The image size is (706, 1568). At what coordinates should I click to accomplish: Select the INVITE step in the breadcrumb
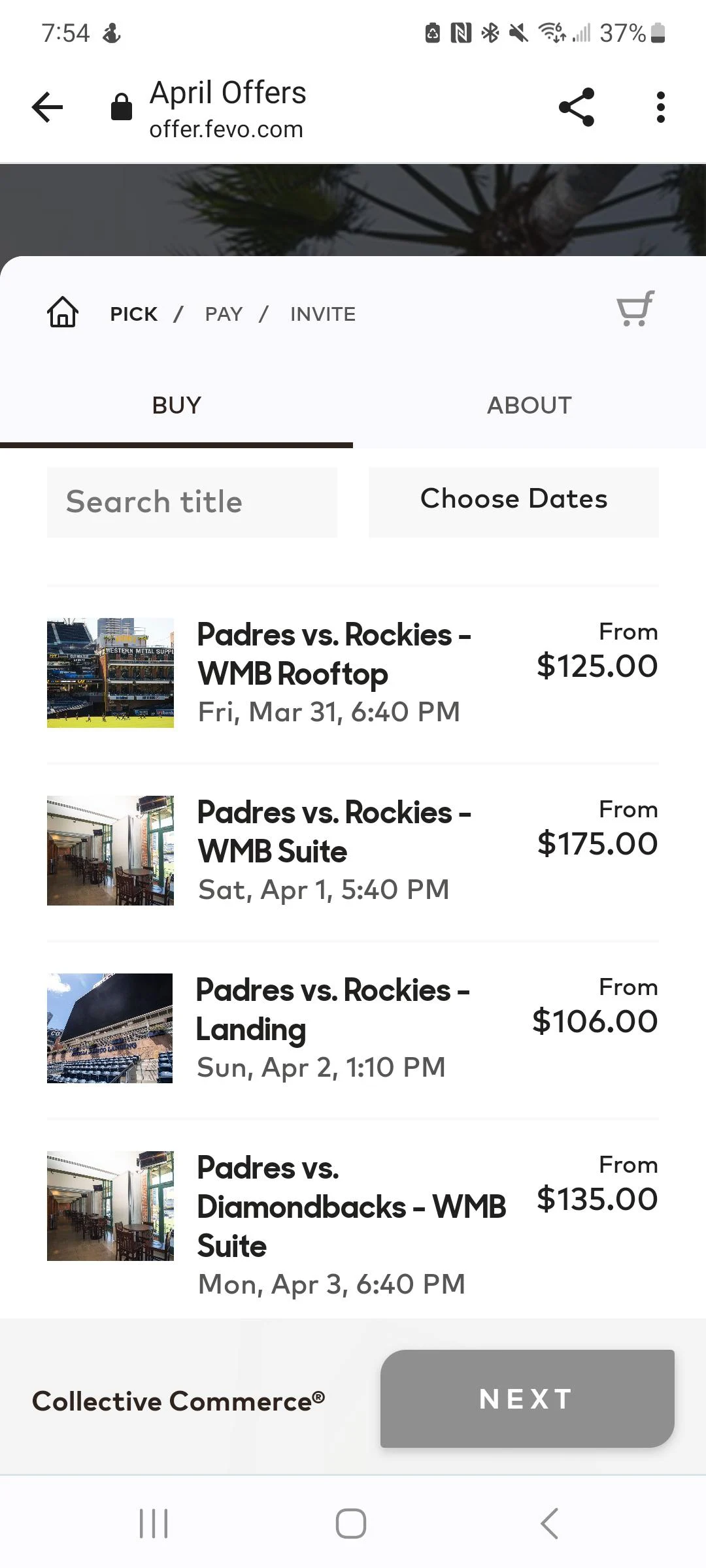(x=322, y=314)
